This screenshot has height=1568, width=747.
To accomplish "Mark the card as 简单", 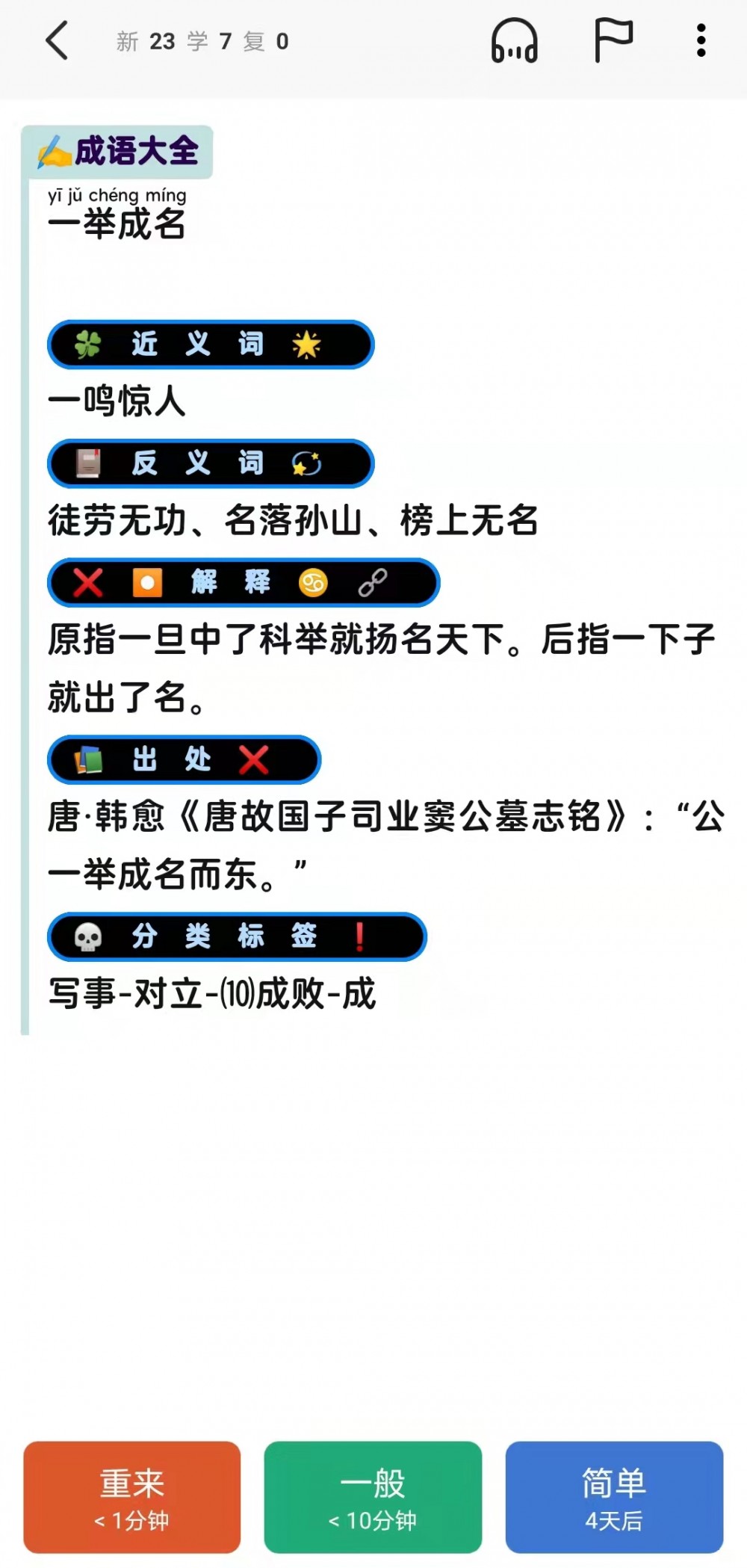I will [614, 1497].
